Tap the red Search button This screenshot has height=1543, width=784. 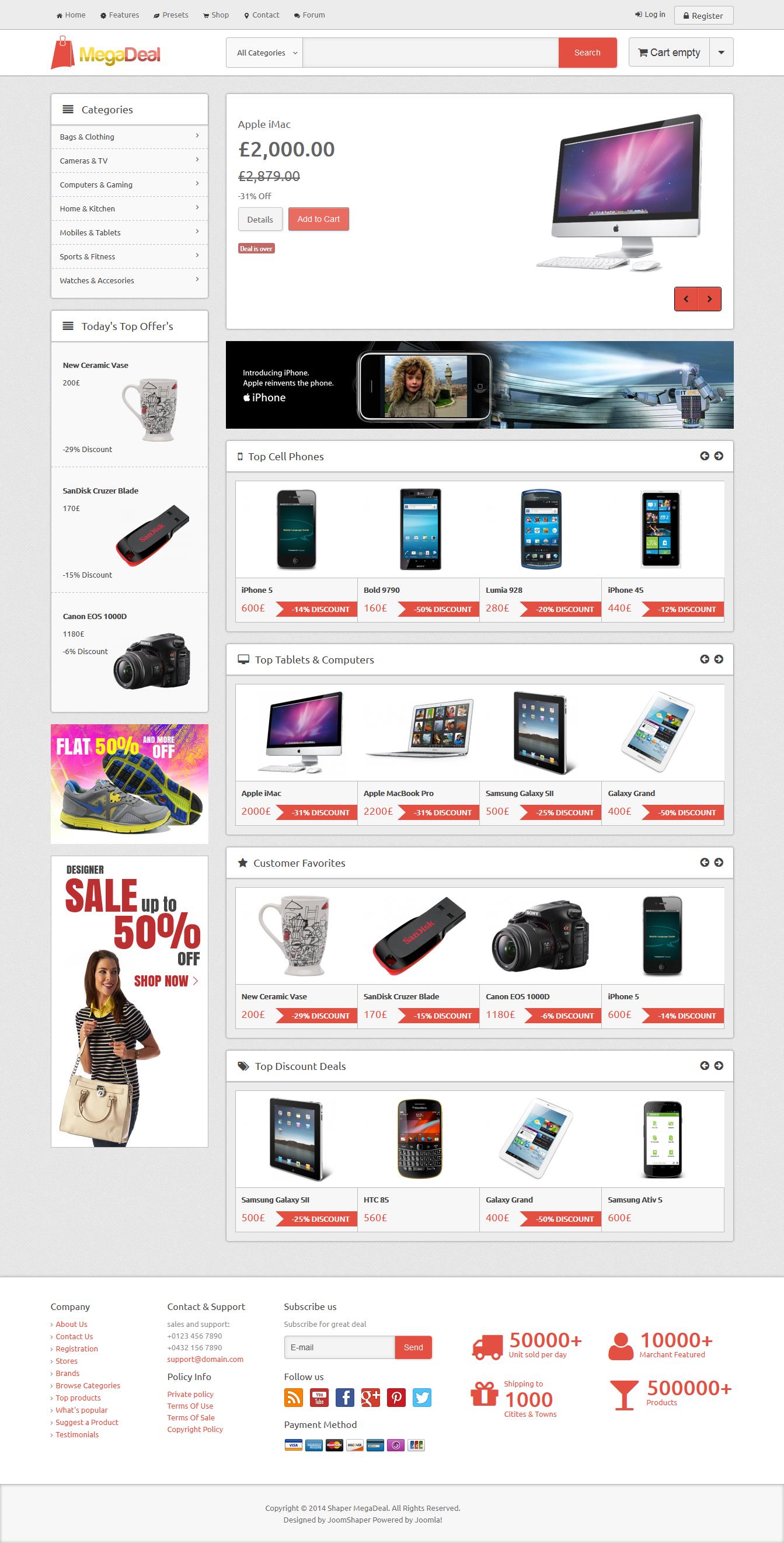tap(587, 53)
